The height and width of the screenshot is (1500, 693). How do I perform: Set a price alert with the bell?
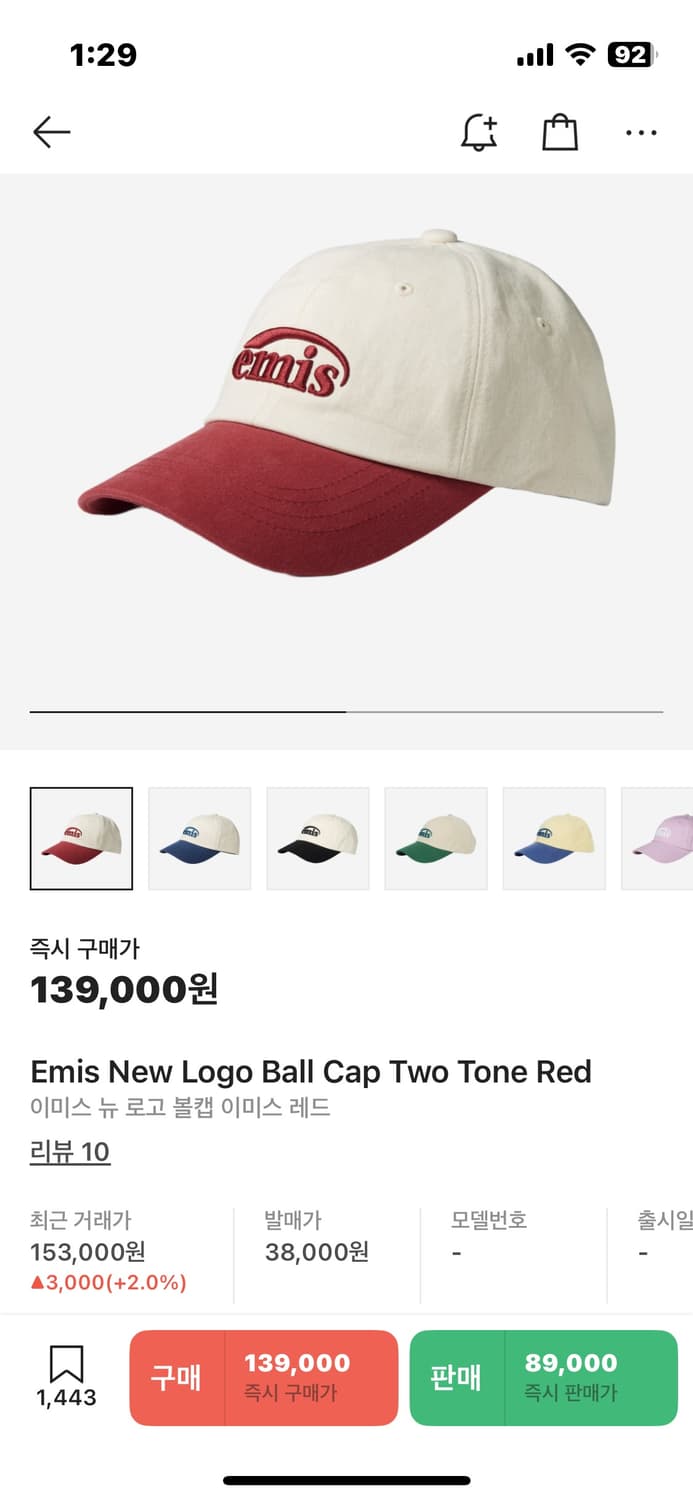point(479,132)
